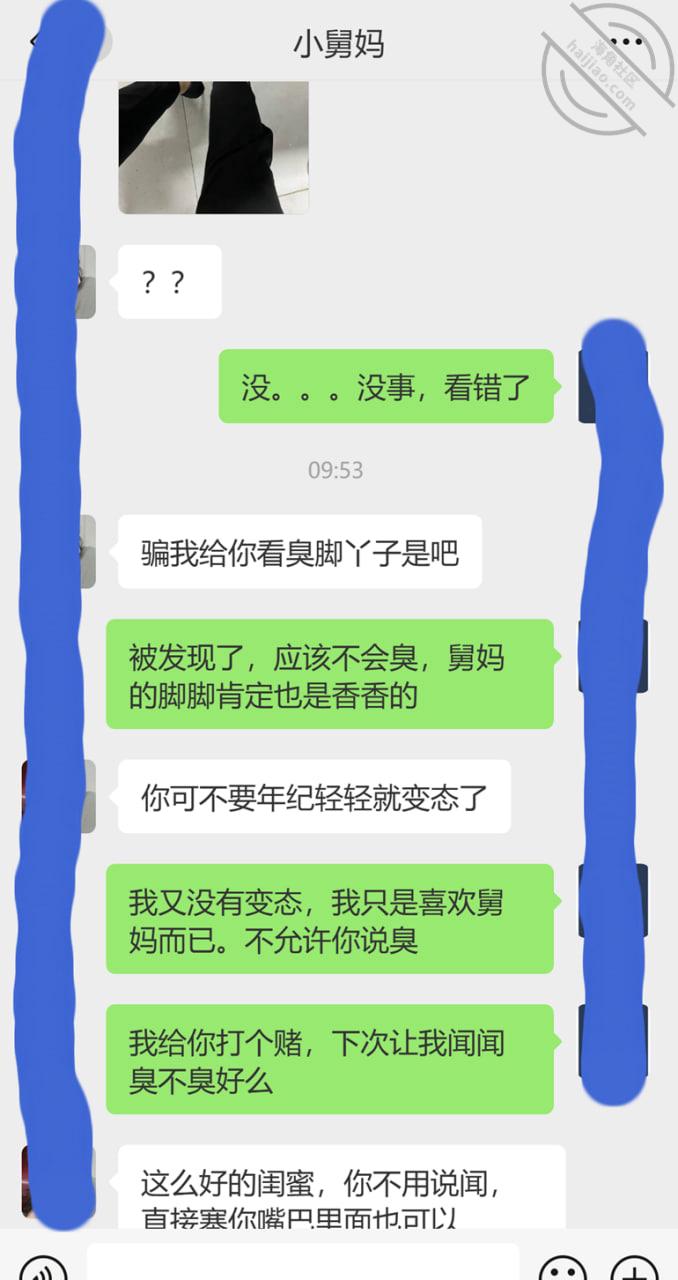Open the chat info overflow menu
The width and height of the screenshot is (678, 1280).
click(x=627, y=43)
